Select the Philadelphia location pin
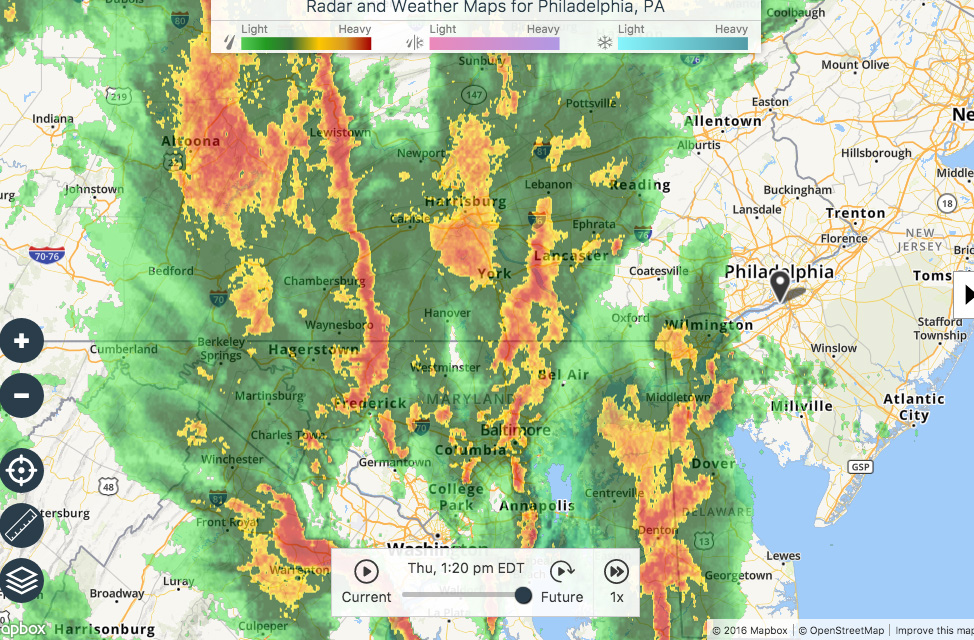The image size is (974, 640). point(780,287)
